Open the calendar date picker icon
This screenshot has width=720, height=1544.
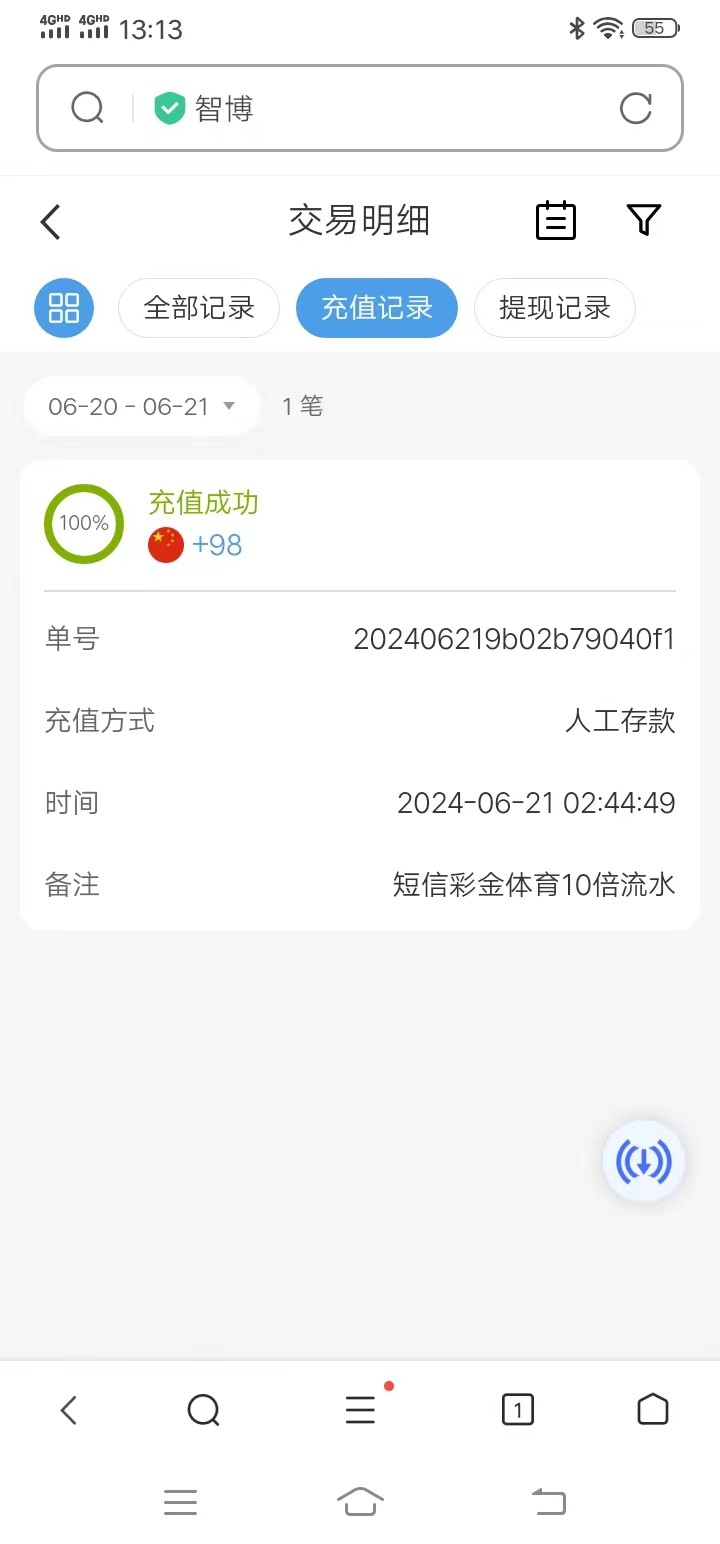click(556, 221)
